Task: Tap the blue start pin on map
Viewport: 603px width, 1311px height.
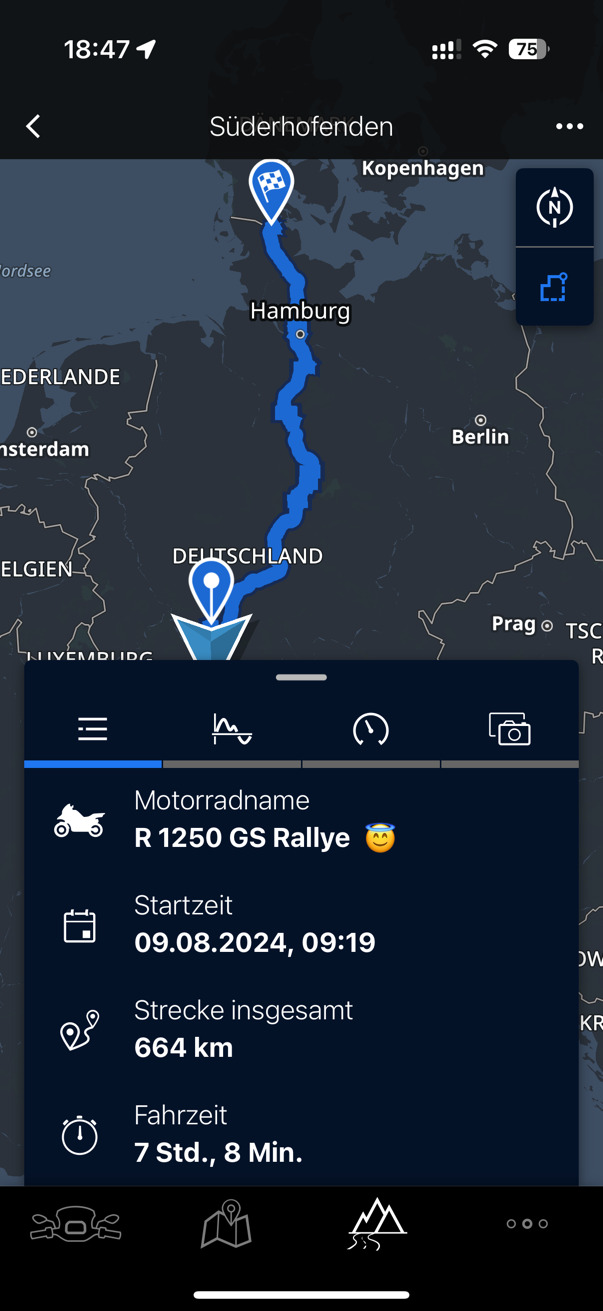Action: point(211,586)
